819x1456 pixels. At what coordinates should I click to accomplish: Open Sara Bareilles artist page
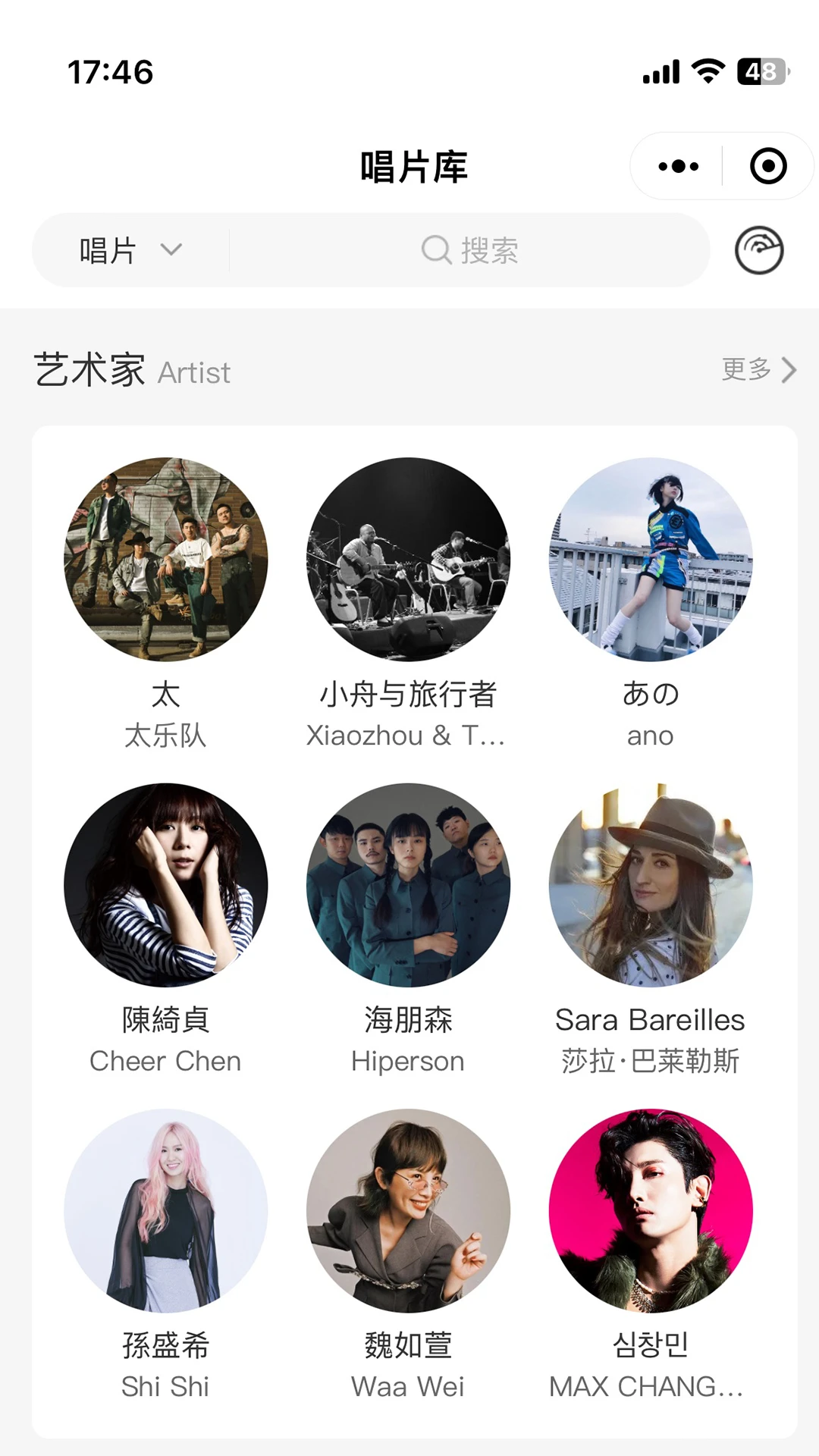[651, 885]
